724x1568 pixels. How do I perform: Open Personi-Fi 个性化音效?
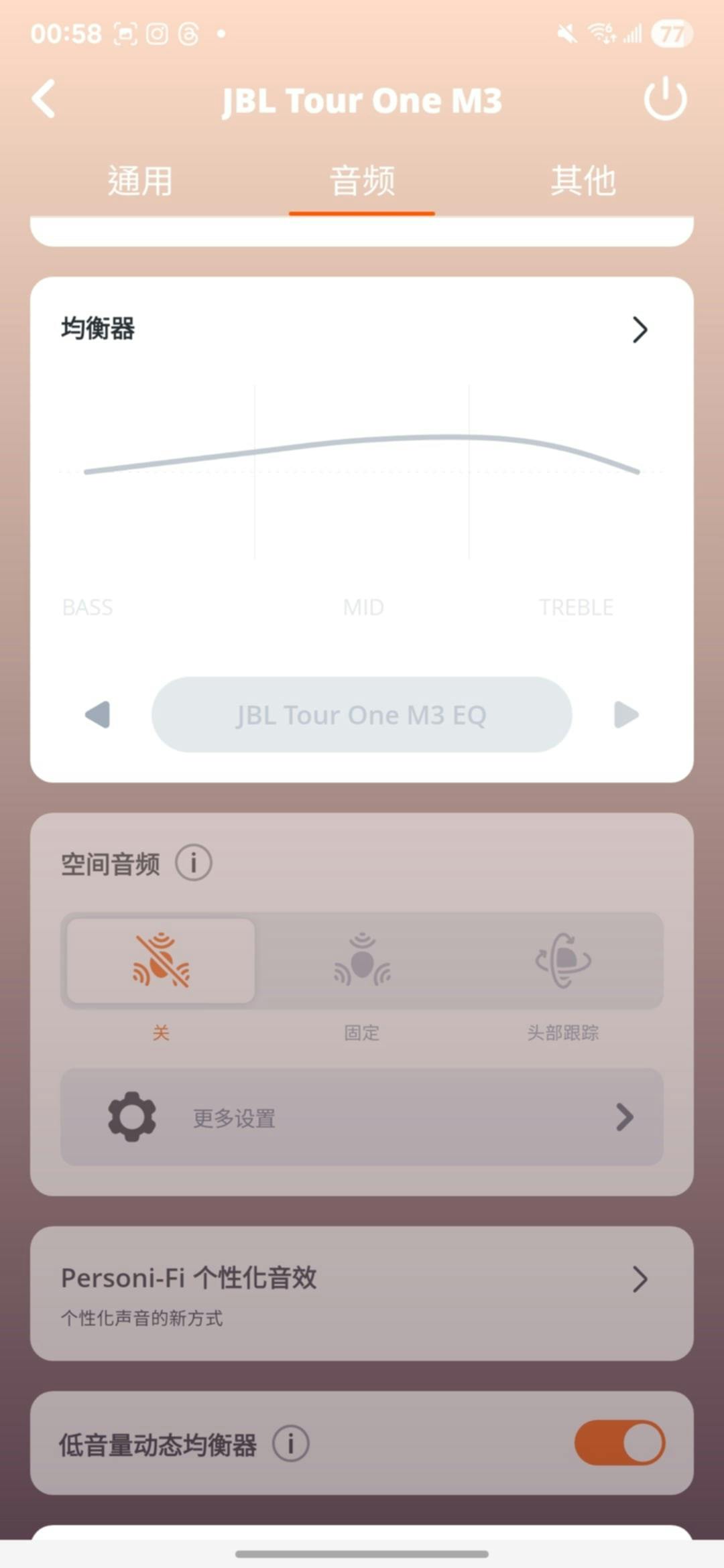point(362,1293)
